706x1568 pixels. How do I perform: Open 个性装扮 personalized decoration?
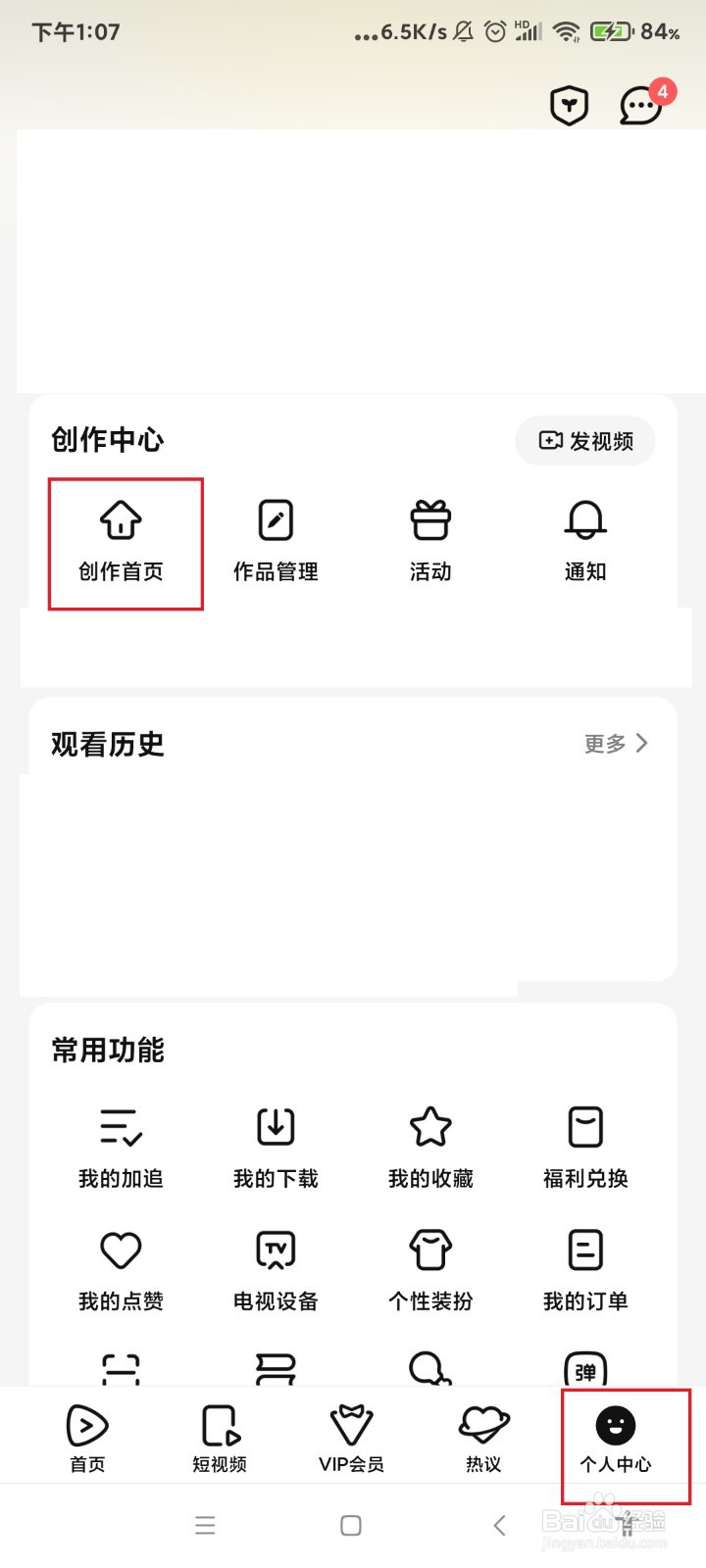[x=430, y=1269]
